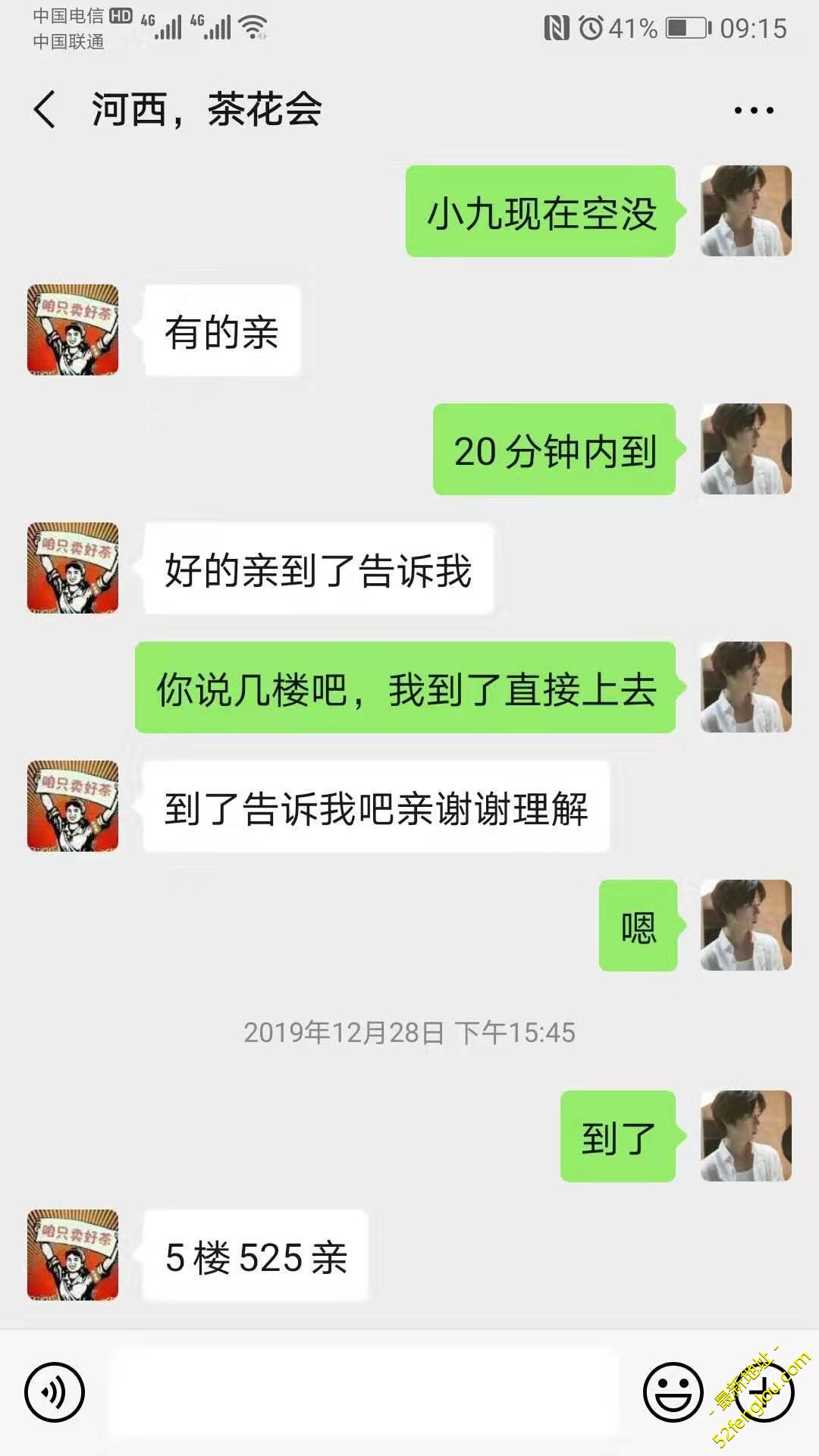Focus the message text field
This screenshot has height=1456, width=819.
pos(364,1392)
